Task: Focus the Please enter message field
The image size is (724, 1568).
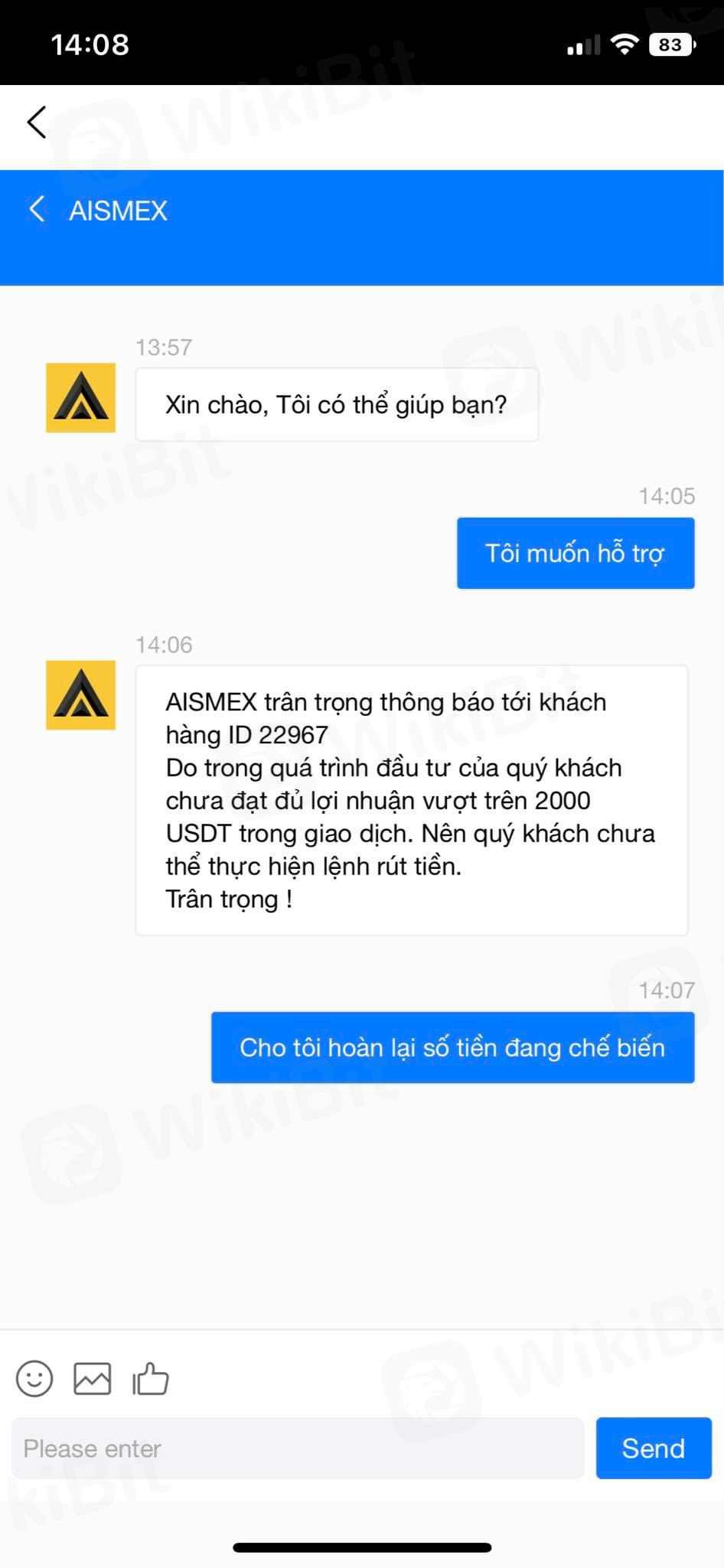Action: [x=297, y=1448]
